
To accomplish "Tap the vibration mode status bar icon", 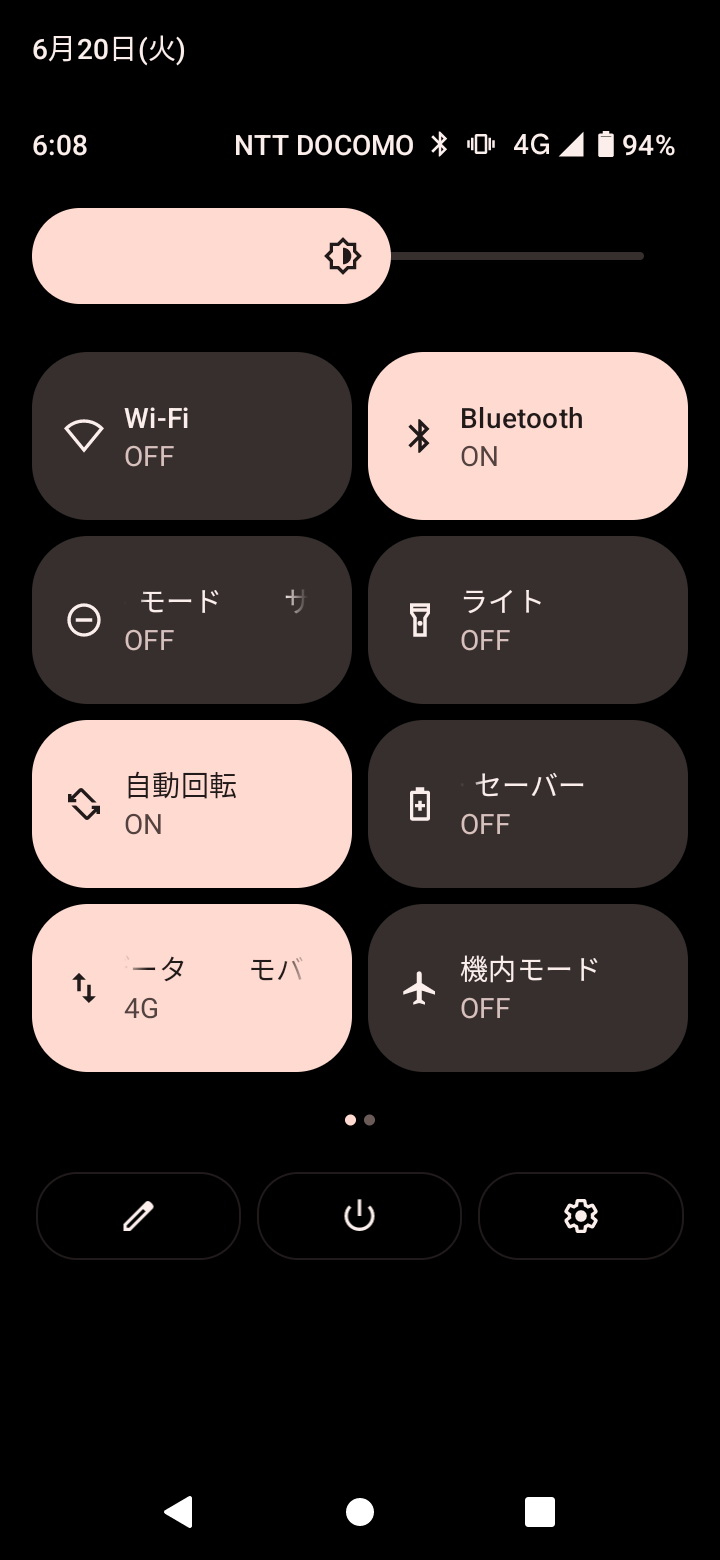I will (481, 144).
